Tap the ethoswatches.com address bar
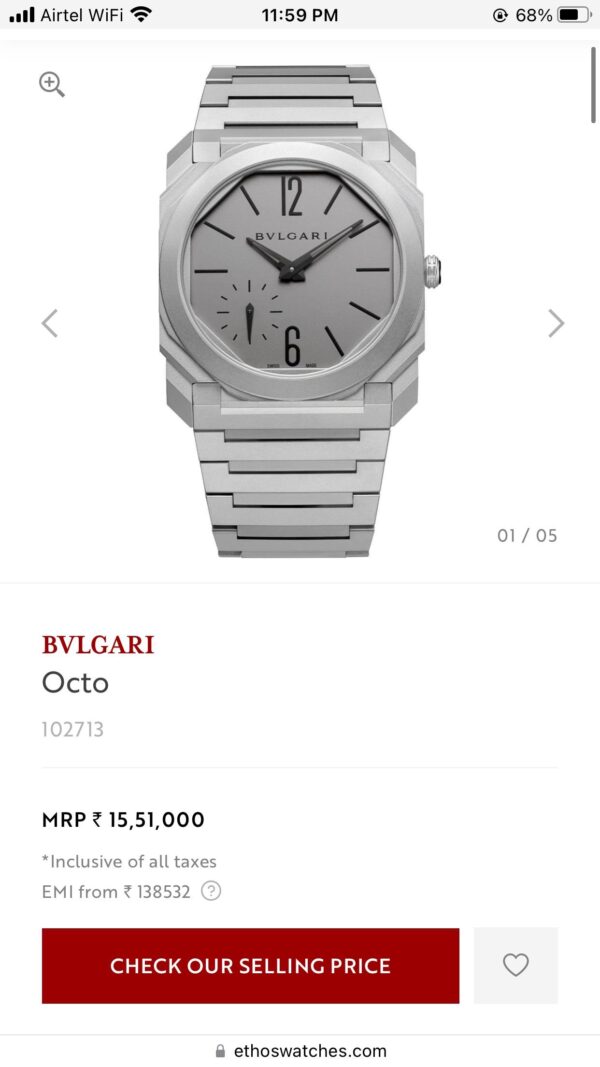The height and width of the screenshot is (1067, 600). tap(300, 1050)
